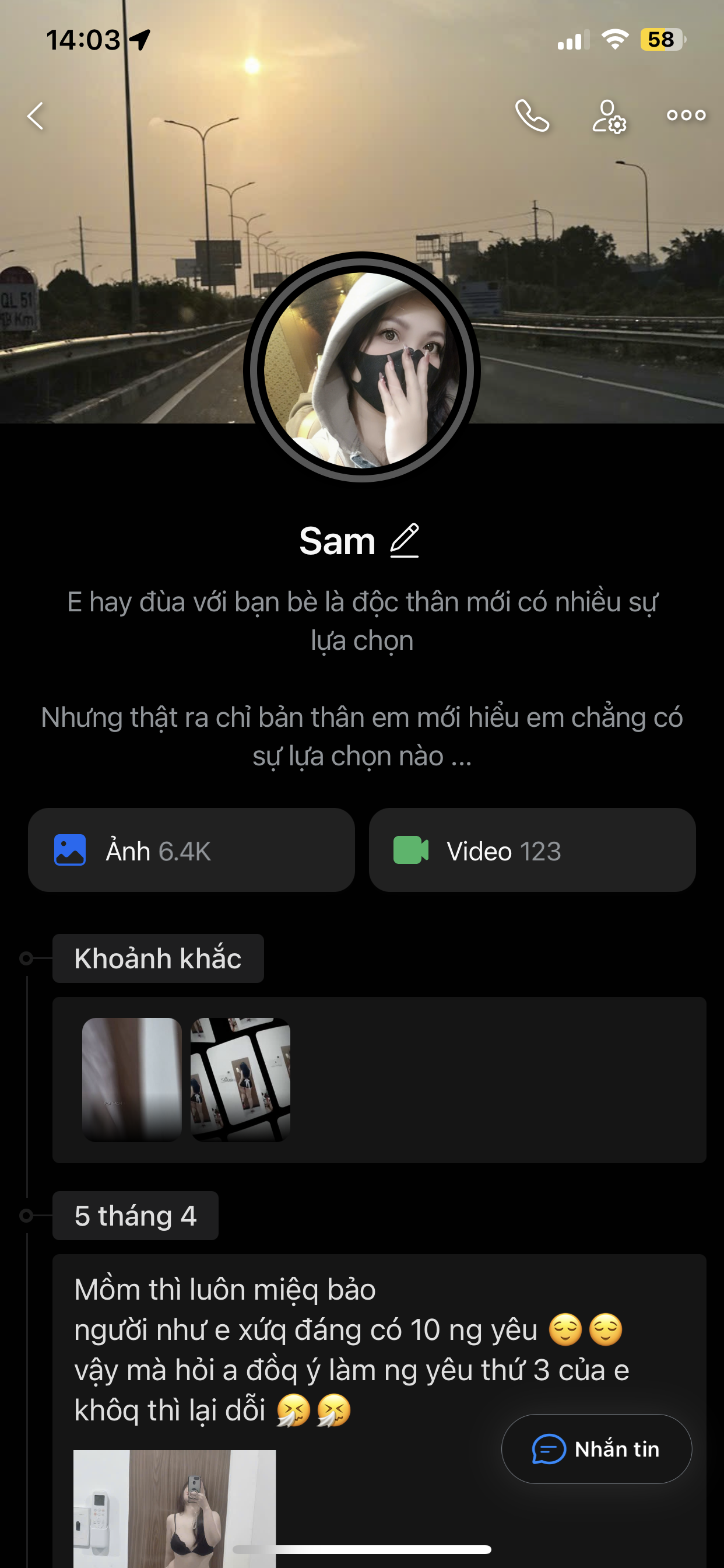Open the Video 123 collection
724x1568 pixels.
[x=532, y=850]
